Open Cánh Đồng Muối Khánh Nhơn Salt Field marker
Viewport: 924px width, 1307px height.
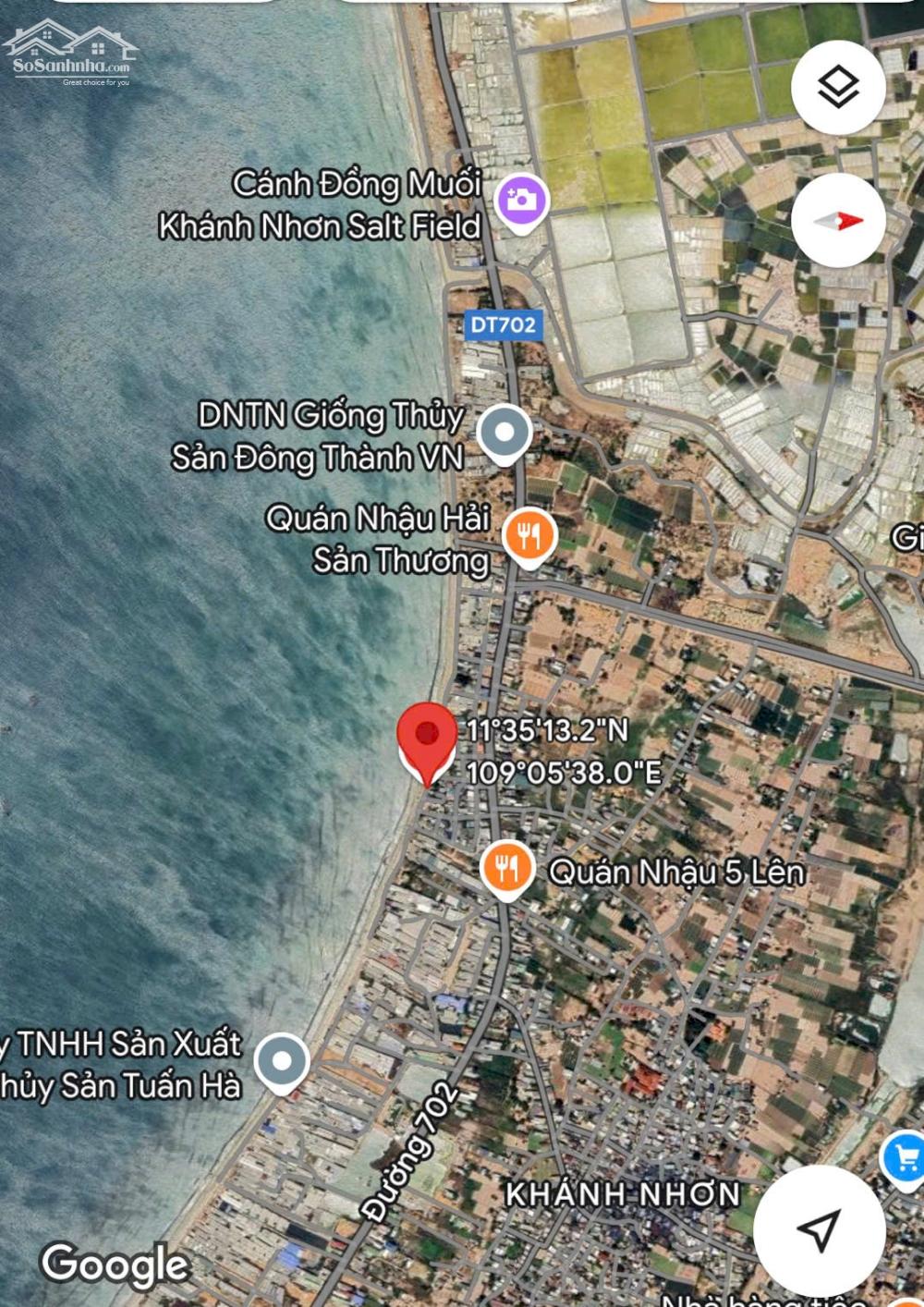click(522, 201)
